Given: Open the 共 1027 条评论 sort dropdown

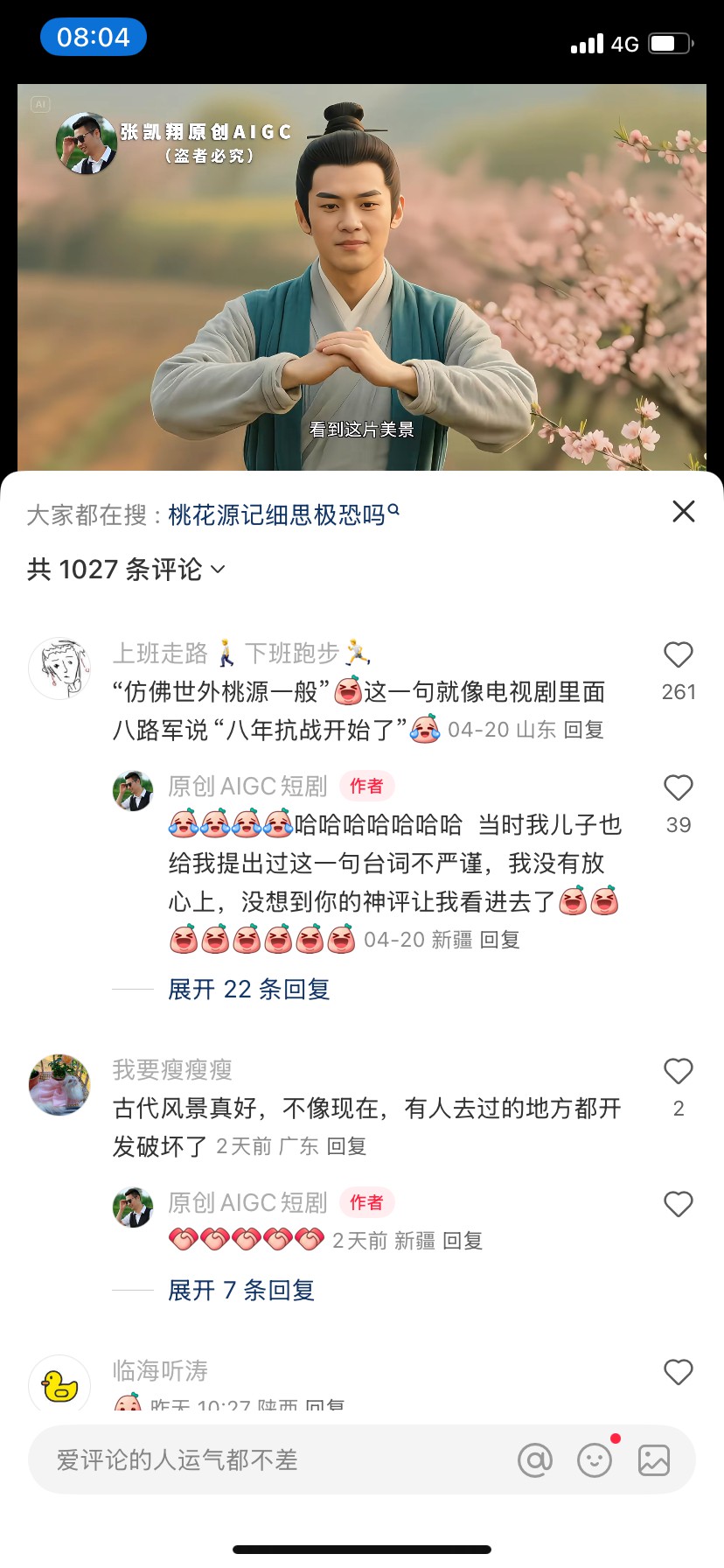Looking at the screenshot, I should [126, 570].
